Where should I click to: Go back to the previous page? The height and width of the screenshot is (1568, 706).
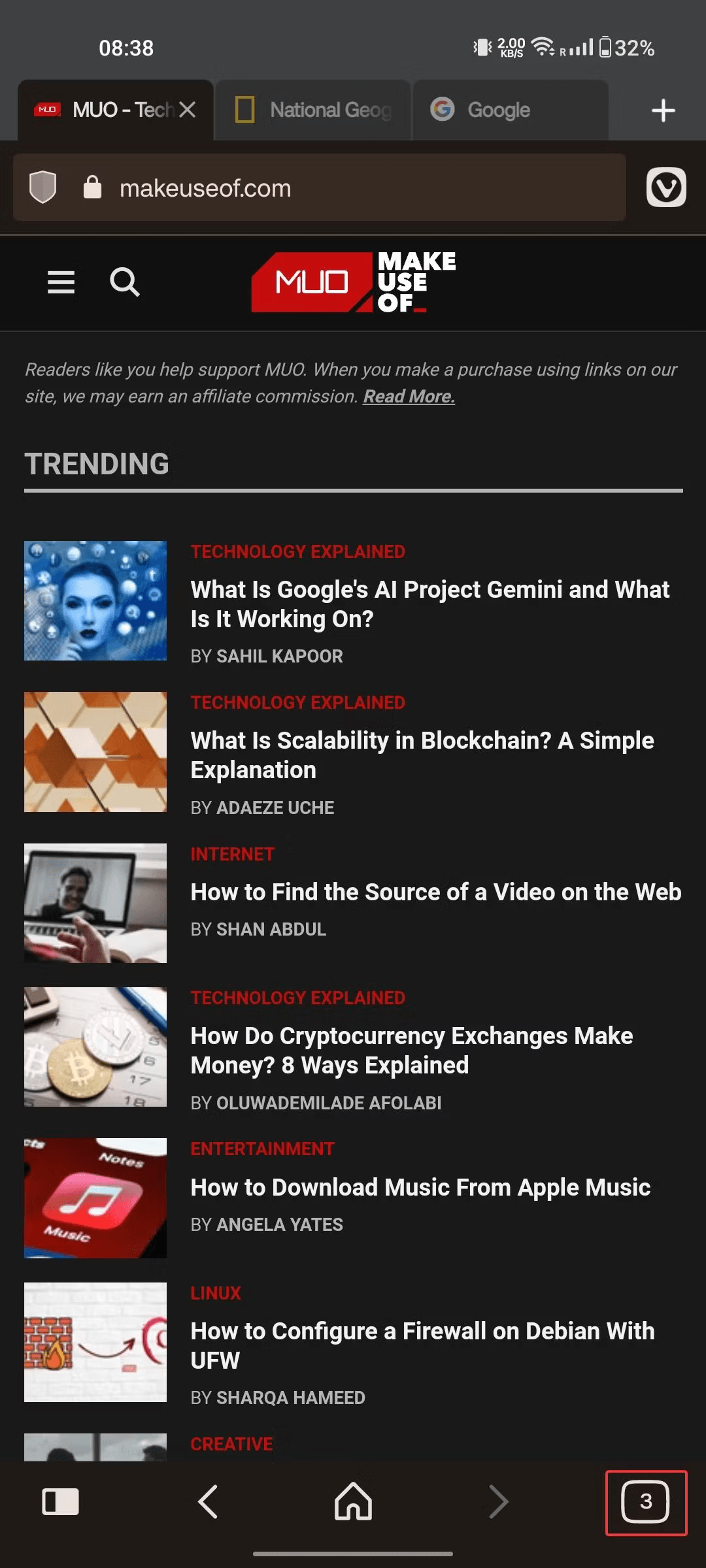208,1501
